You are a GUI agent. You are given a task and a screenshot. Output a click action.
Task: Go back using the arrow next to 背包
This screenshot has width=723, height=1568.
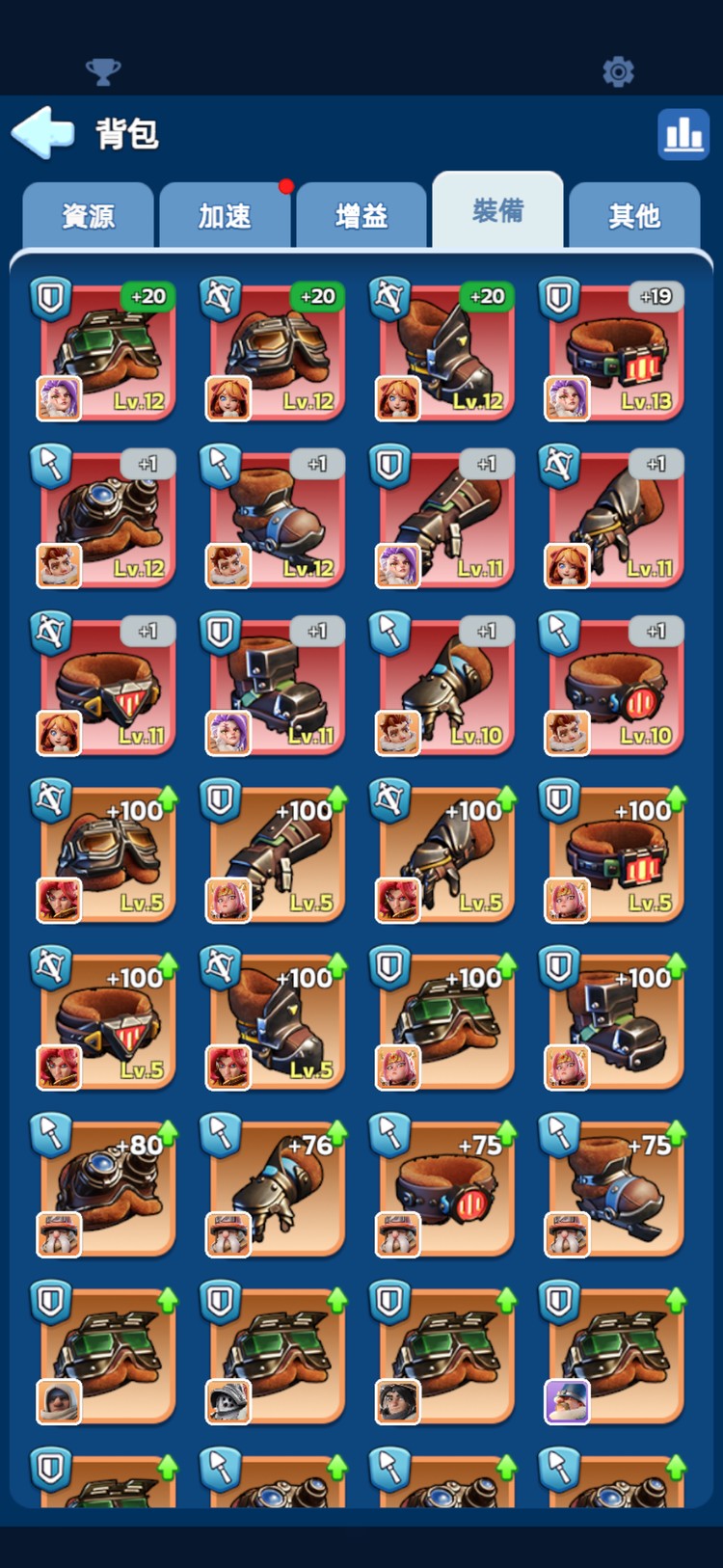point(42,133)
